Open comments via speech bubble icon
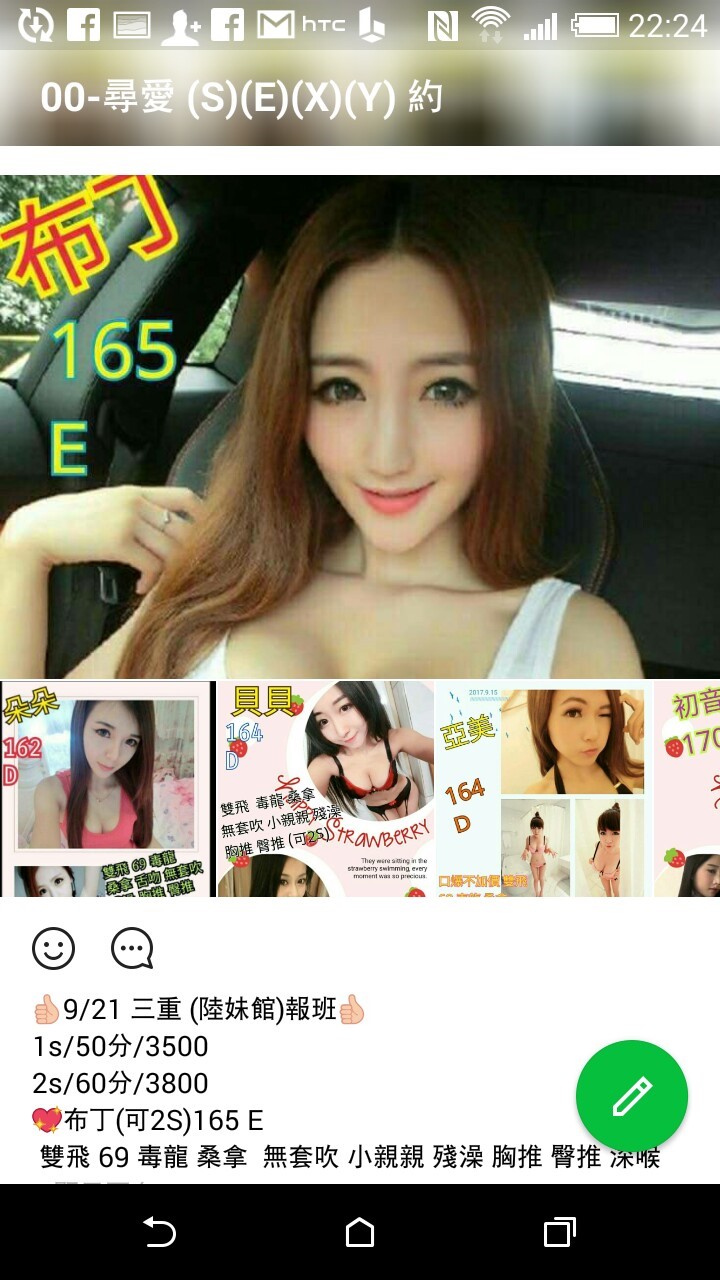 [132, 947]
